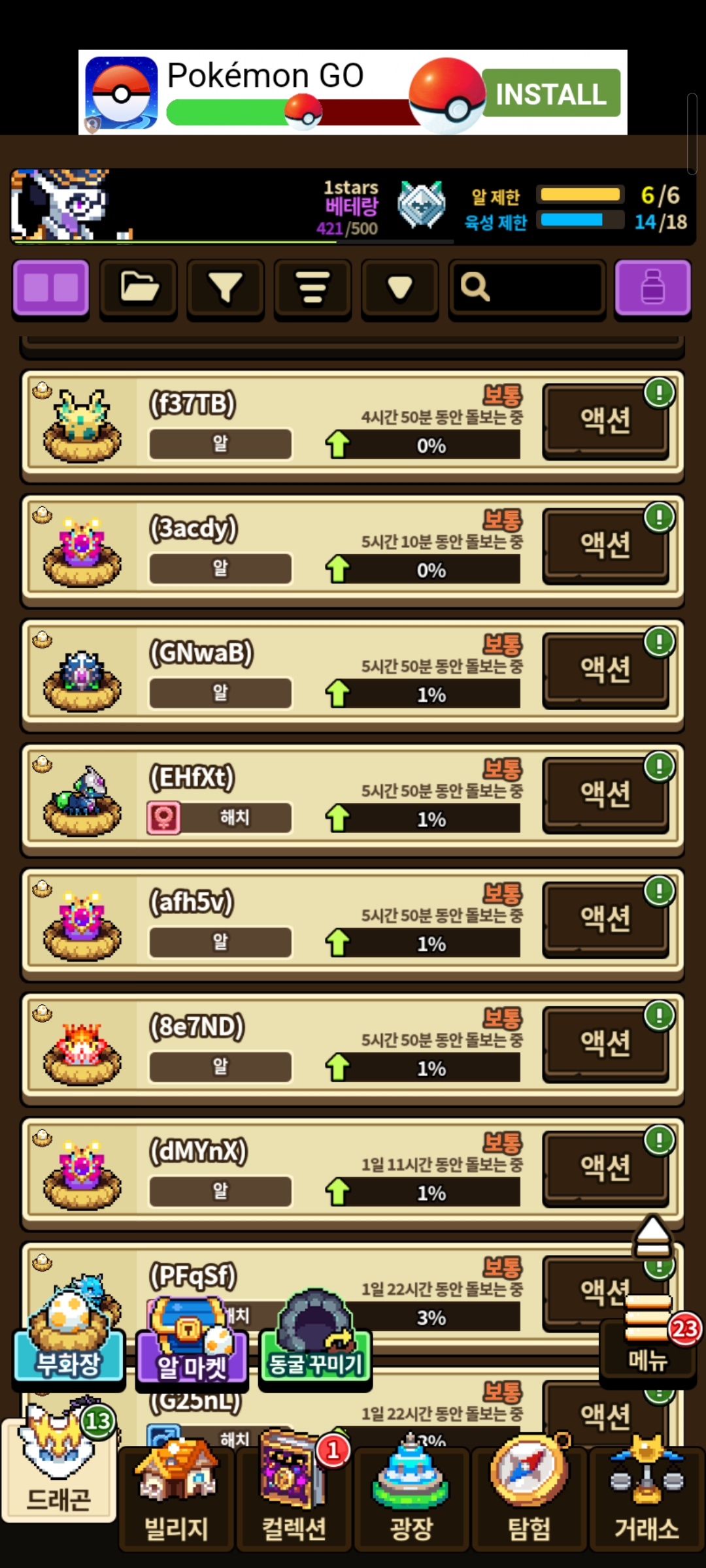
Task: Switch to the 빌리지 tab
Action: pos(176,1503)
